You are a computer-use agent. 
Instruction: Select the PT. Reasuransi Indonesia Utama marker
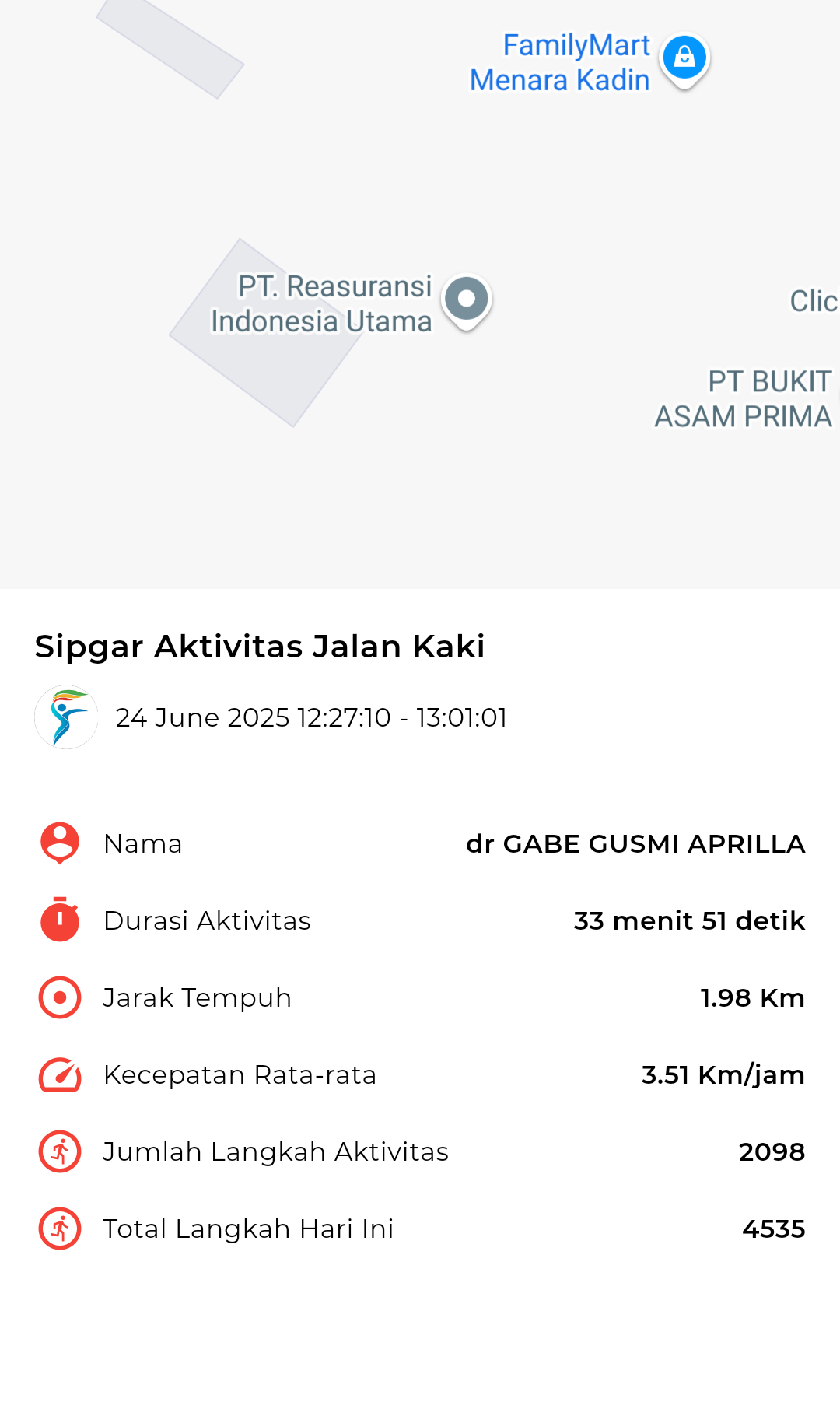pyautogui.click(x=467, y=301)
